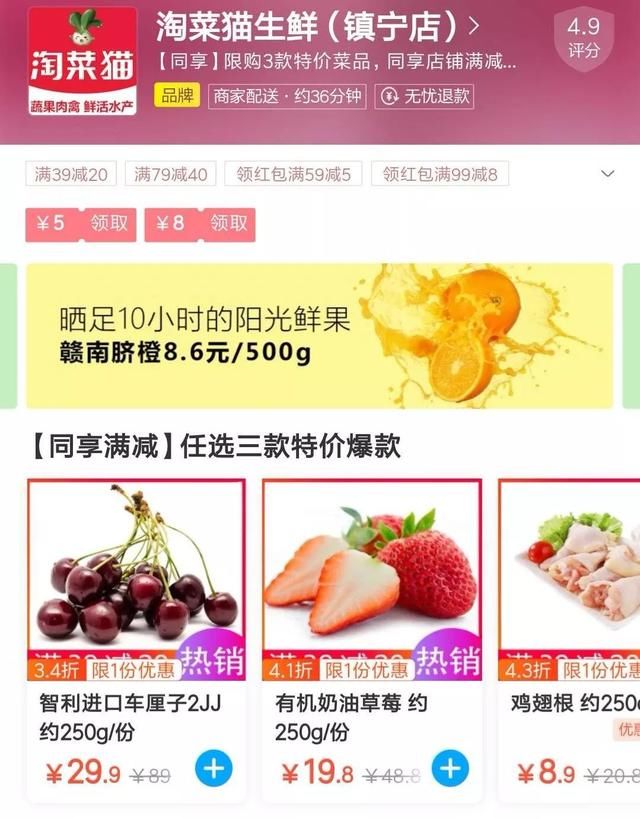Tap the 无忧退款 refund guarantee tag
Viewport: 640px width, 819px height.
[x=424, y=97]
